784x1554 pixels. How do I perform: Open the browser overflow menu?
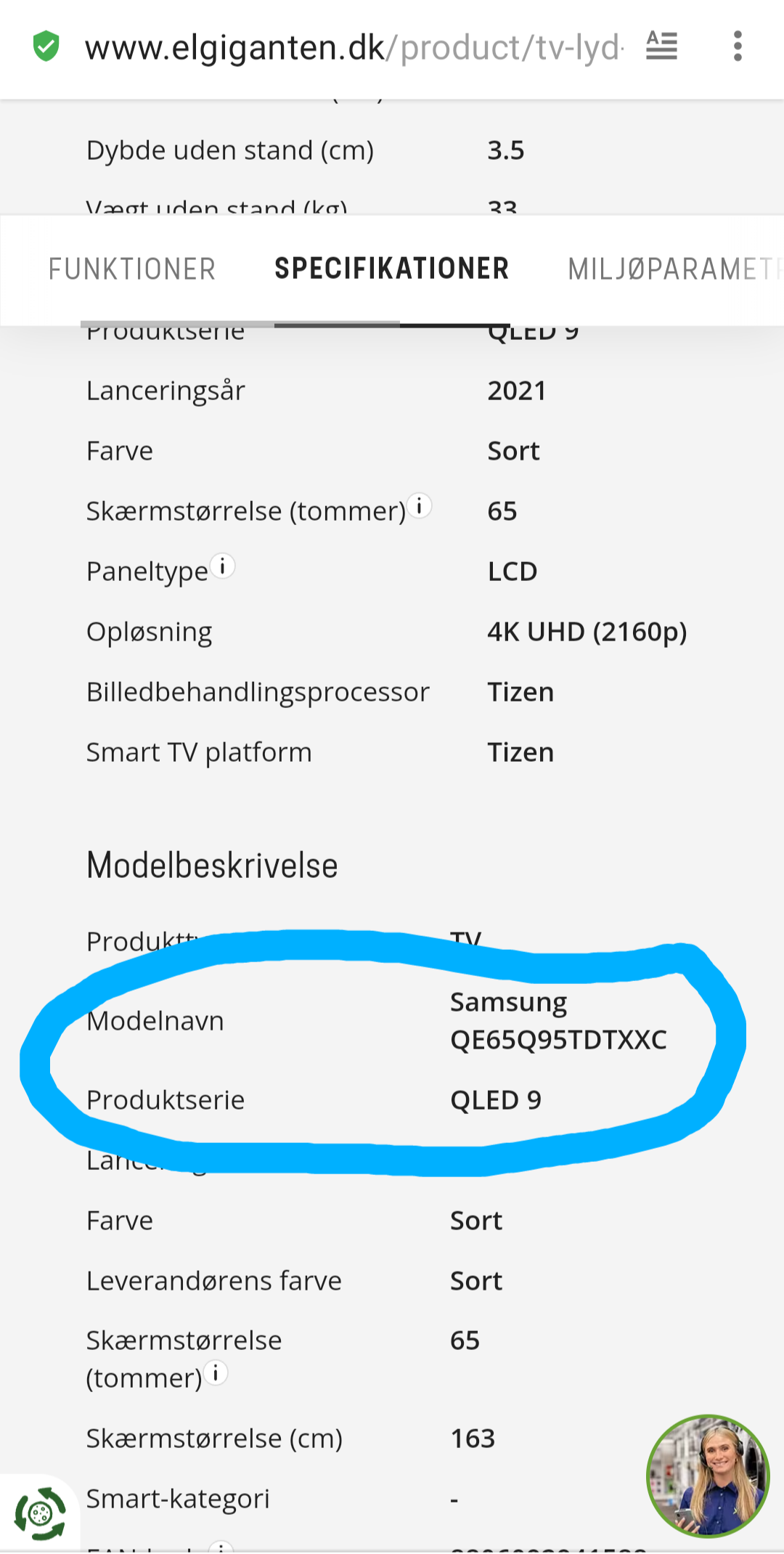point(738,47)
